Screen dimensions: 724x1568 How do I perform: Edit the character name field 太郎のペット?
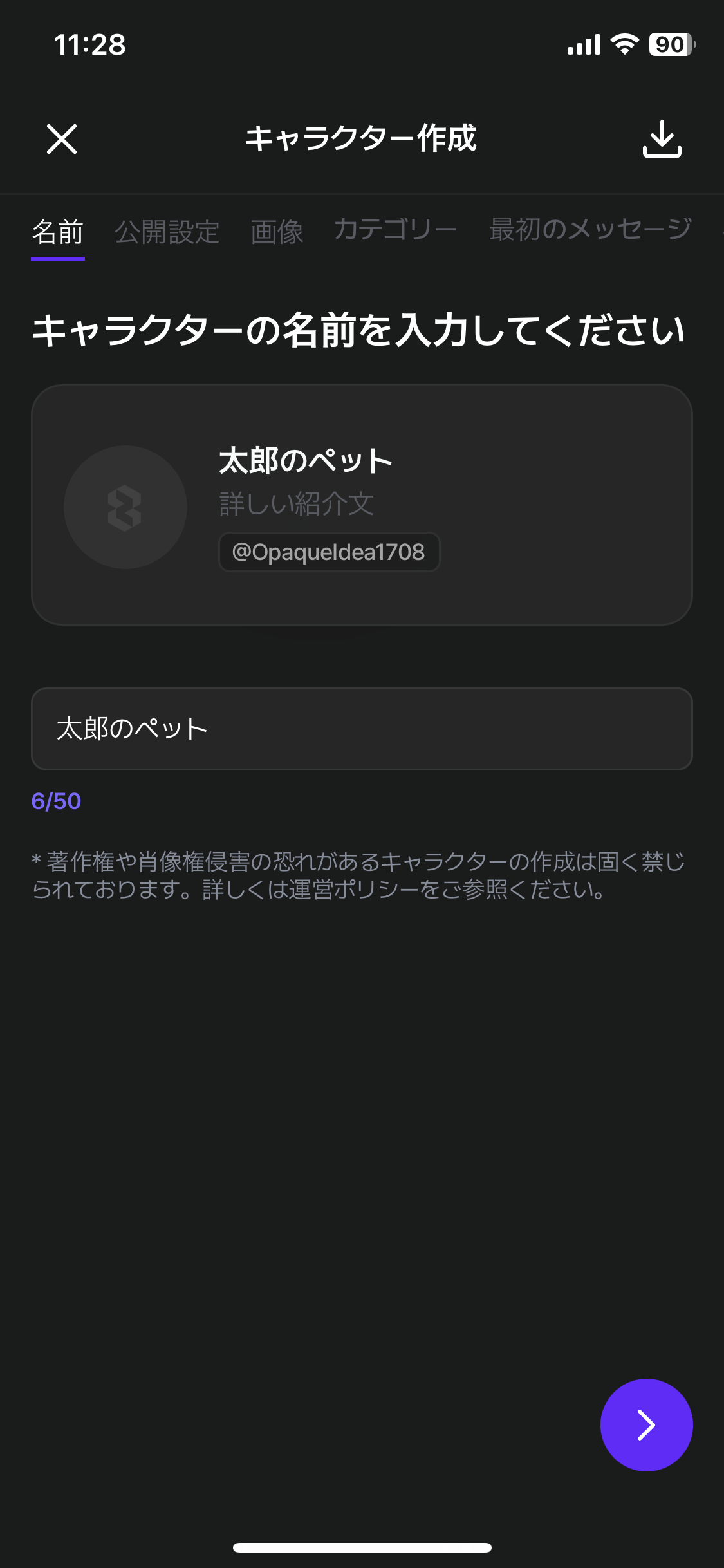[x=362, y=729]
